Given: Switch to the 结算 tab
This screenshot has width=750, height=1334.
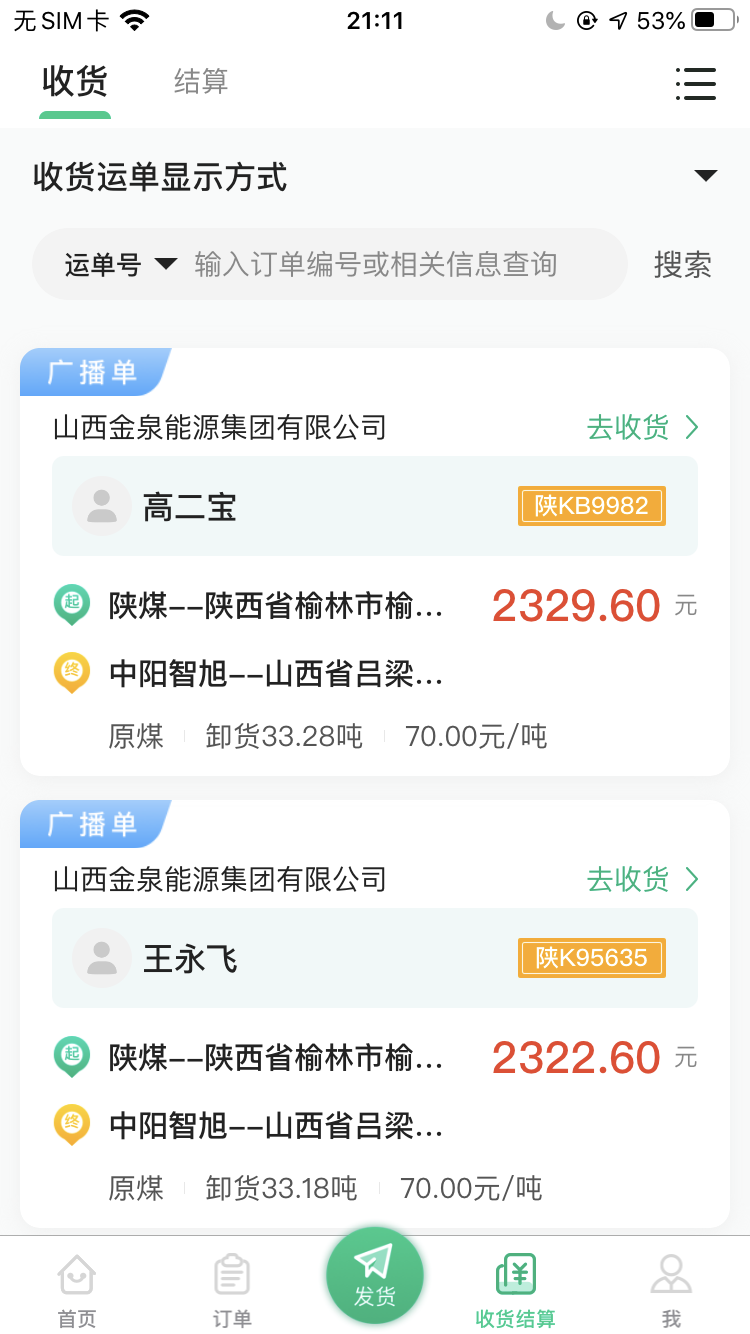Looking at the screenshot, I should point(201,81).
